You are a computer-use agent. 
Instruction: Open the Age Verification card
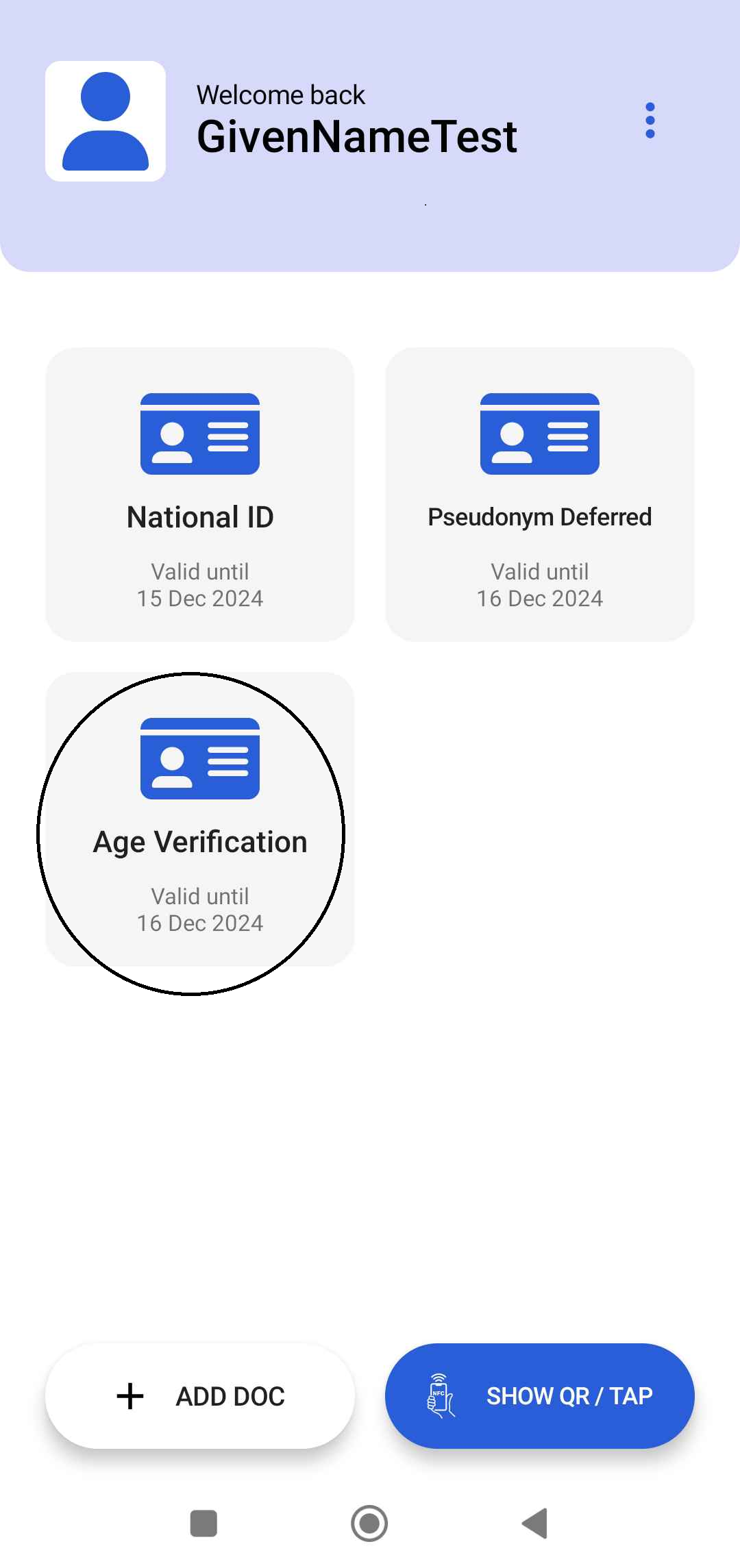pyautogui.click(x=200, y=819)
